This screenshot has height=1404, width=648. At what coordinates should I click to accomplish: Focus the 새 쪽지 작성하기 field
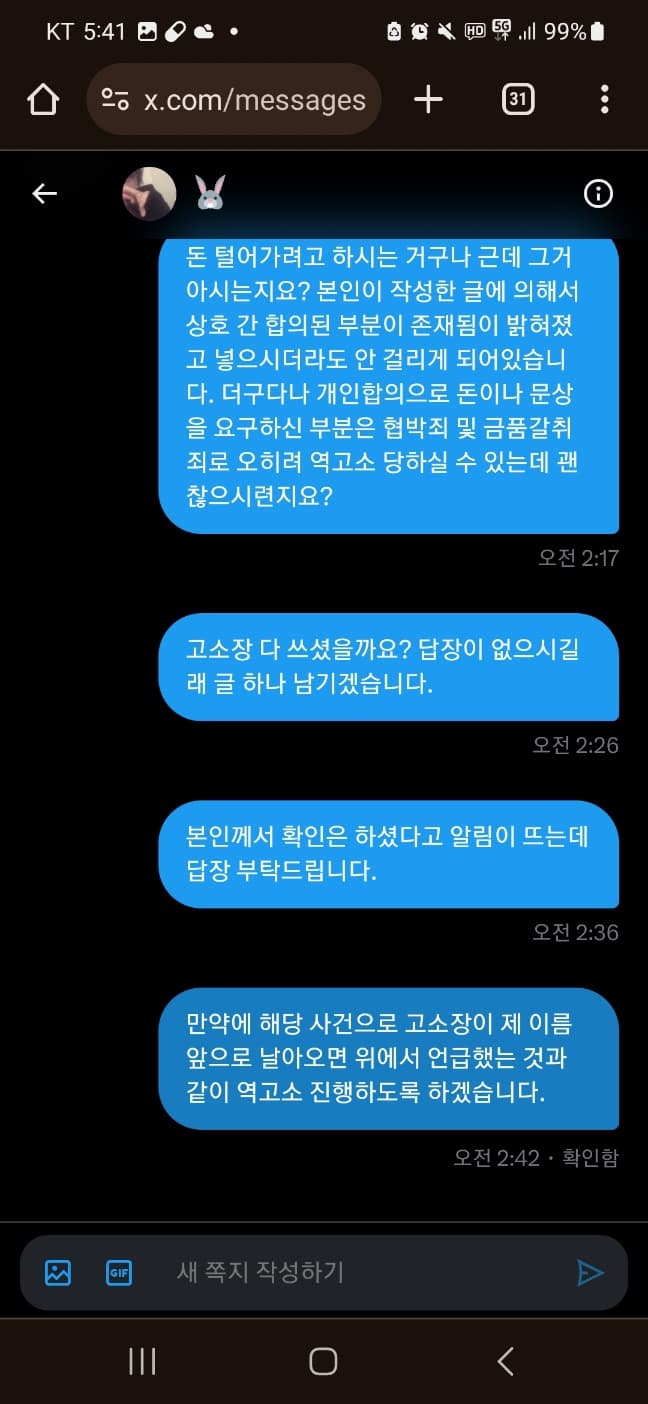(350, 1272)
